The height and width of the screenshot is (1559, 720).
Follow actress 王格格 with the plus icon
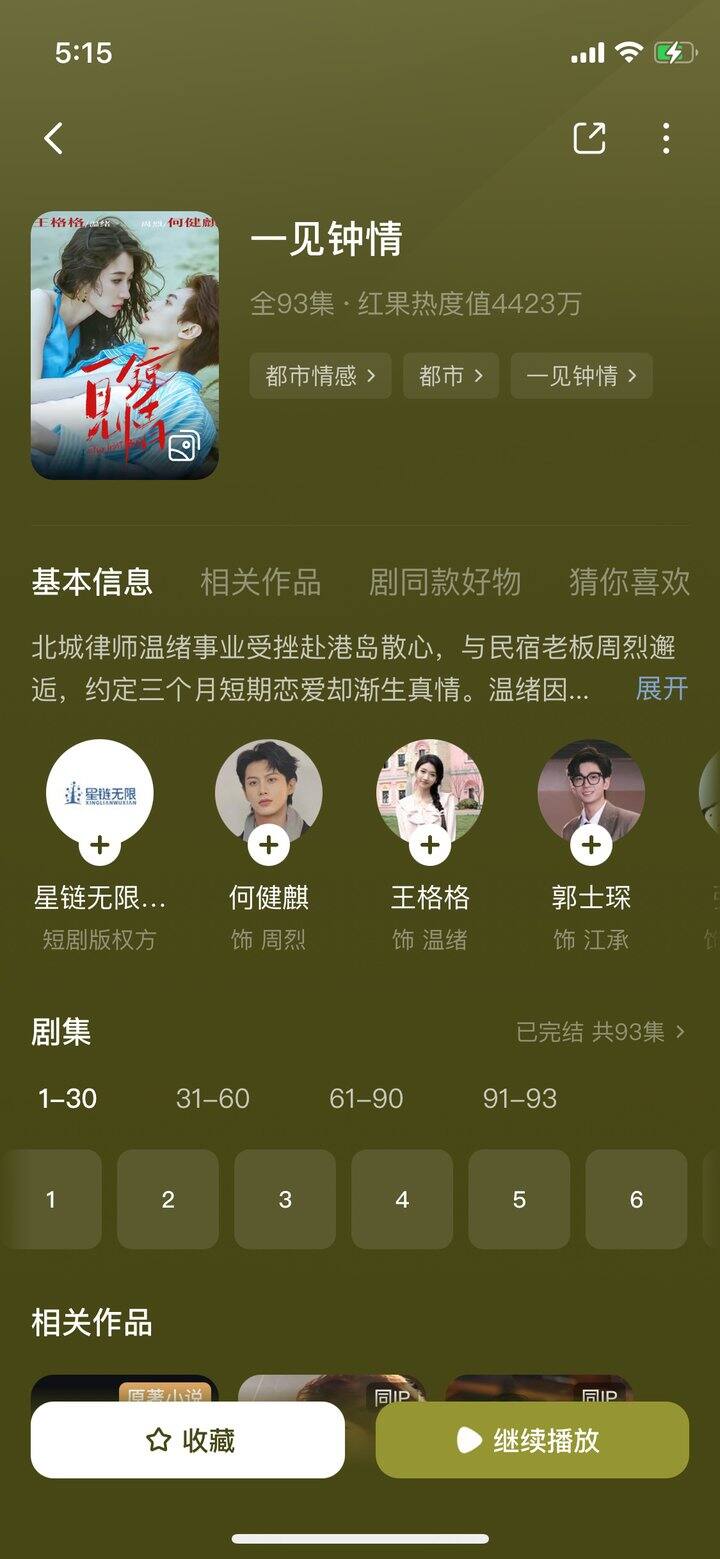430,846
